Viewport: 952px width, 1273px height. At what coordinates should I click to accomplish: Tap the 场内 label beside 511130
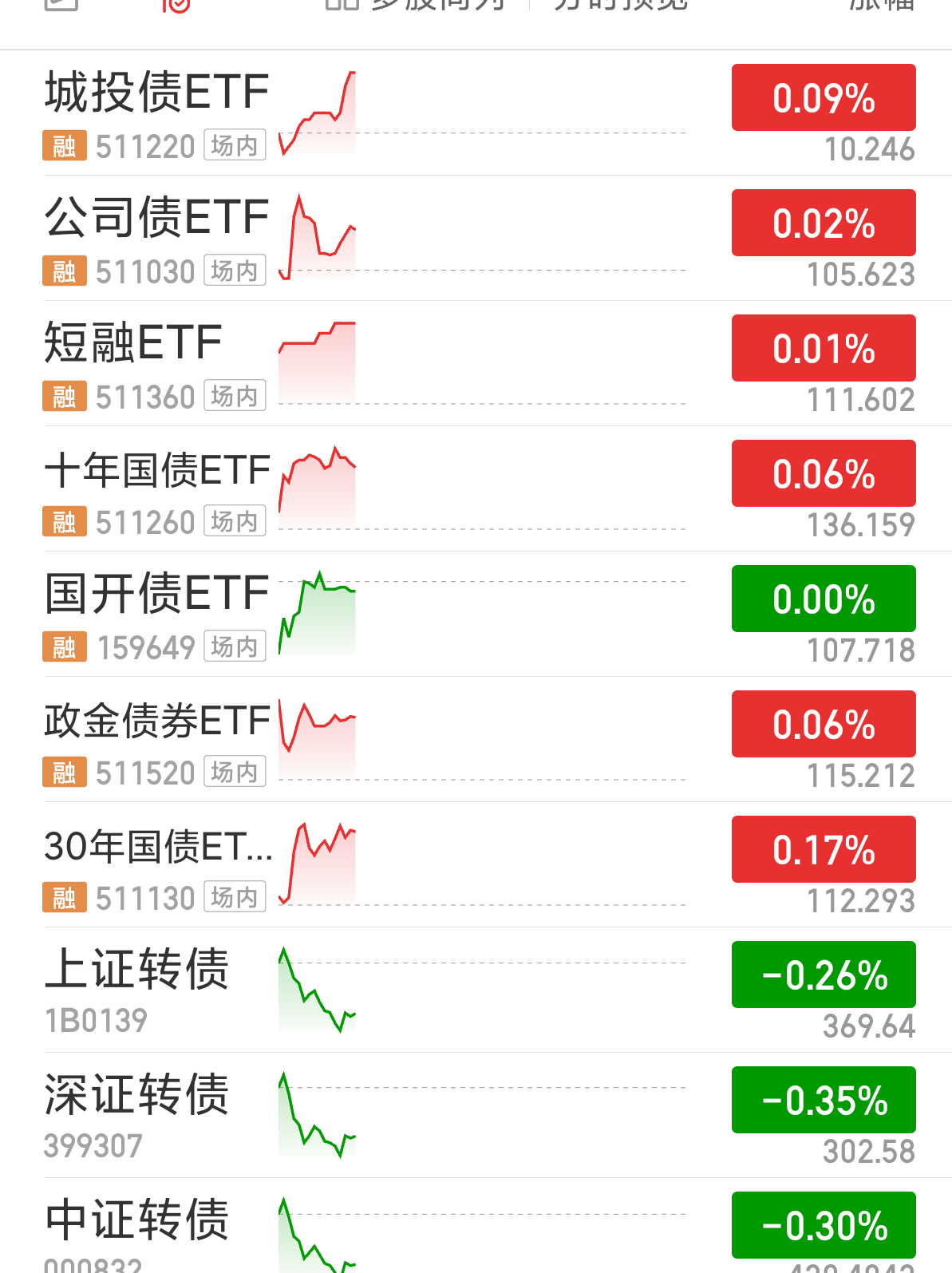(234, 896)
